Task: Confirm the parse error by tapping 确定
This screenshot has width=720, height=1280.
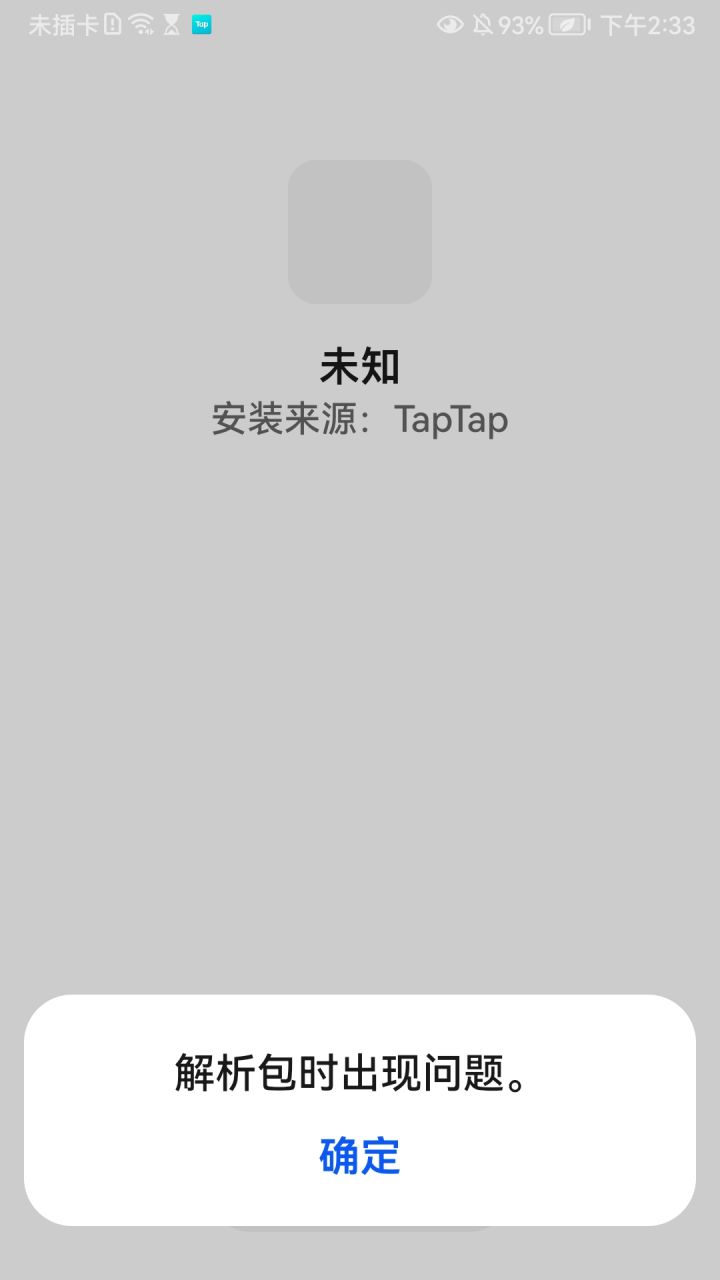Action: [x=360, y=1157]
